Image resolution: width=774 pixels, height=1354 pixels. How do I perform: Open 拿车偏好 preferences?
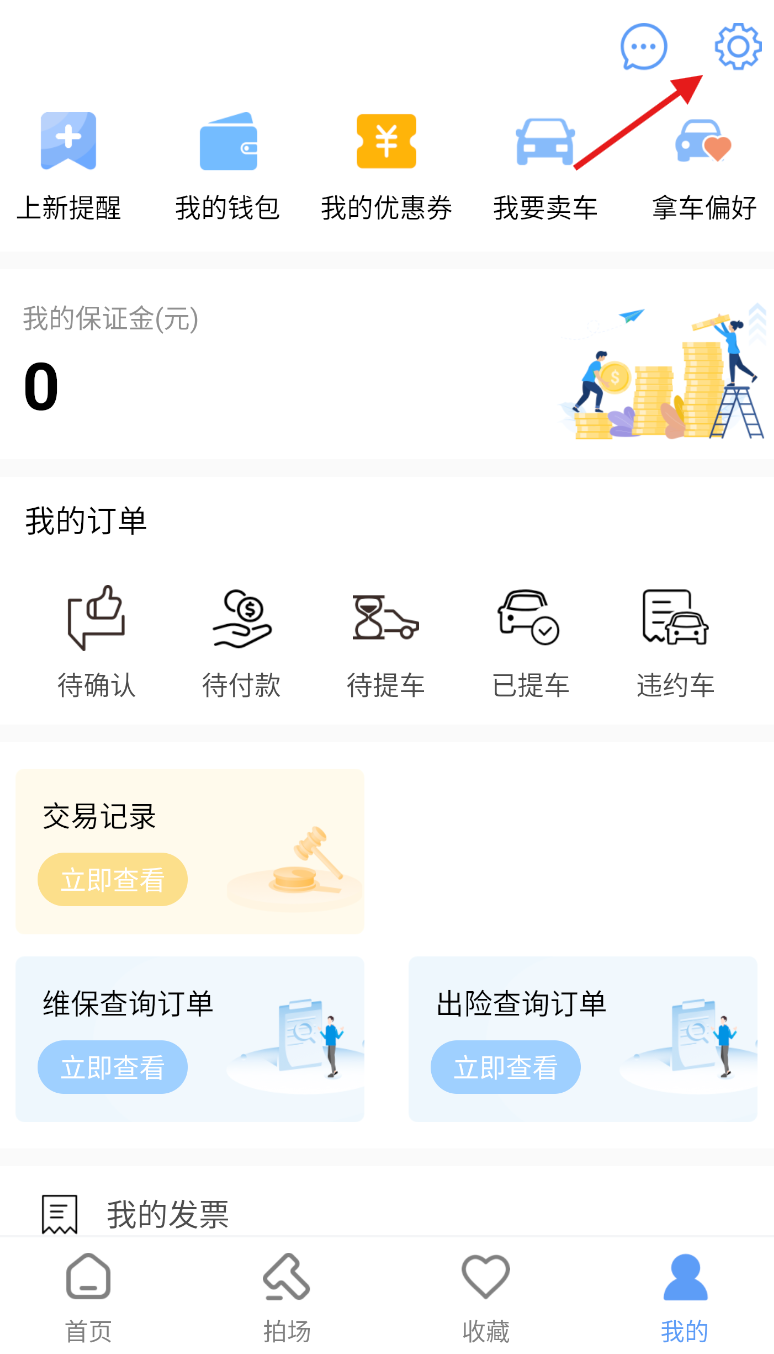pos(704,167)
